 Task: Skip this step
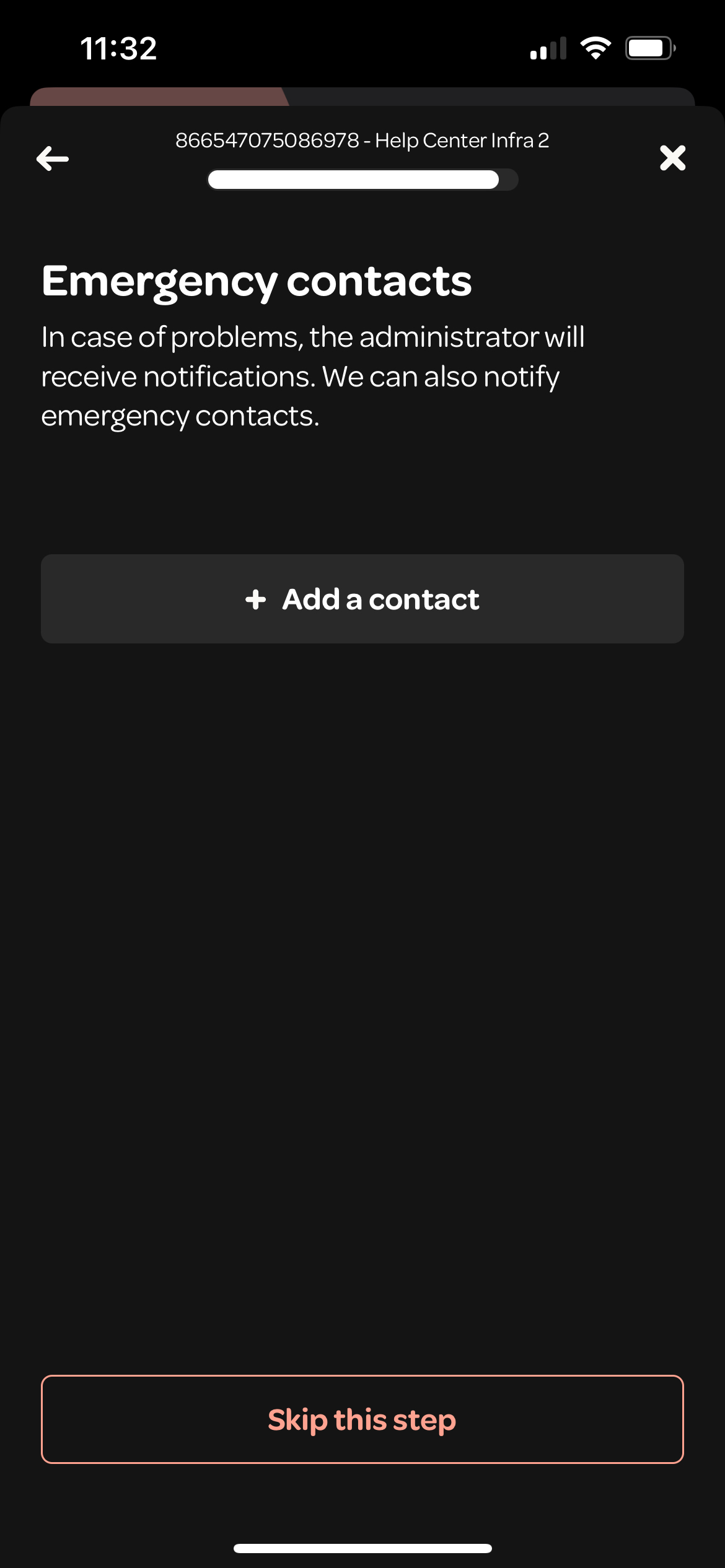pyautogui.click(x=362, y=1419)
